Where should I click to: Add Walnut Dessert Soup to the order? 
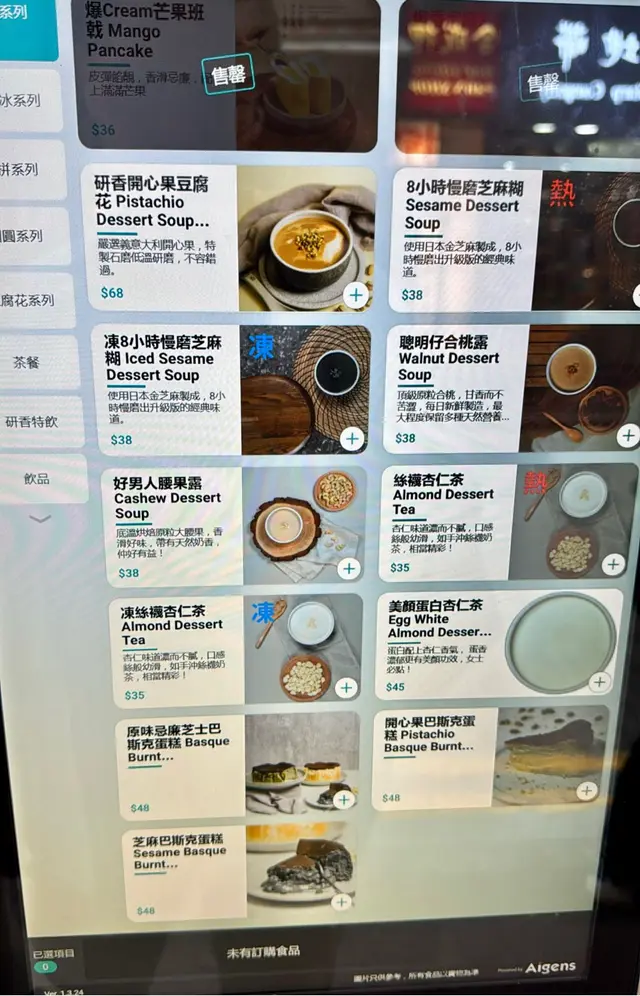tap(628, 435)
